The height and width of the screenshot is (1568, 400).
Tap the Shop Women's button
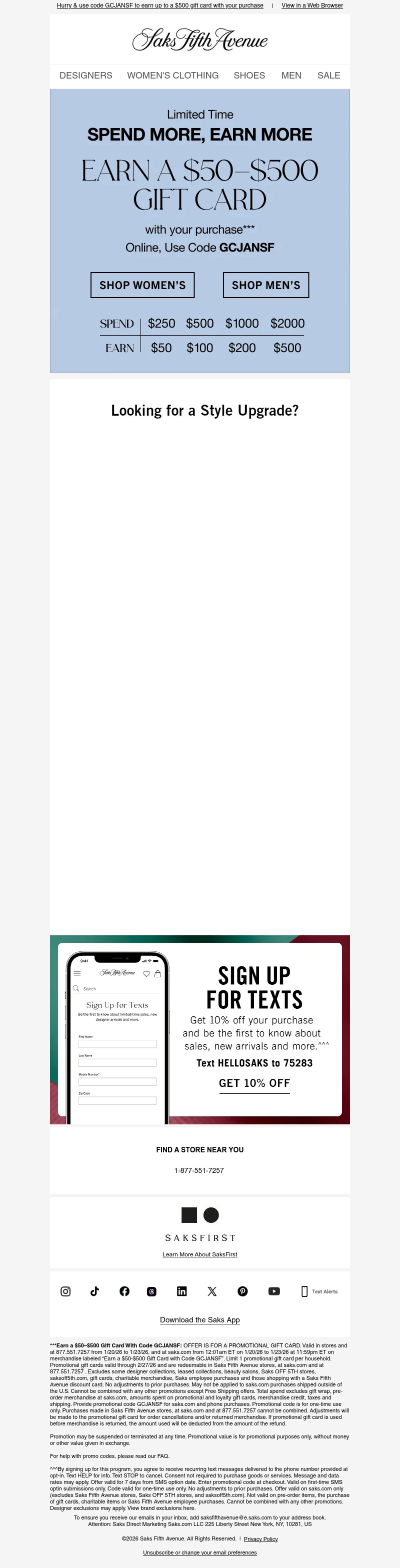click(142, 285)
